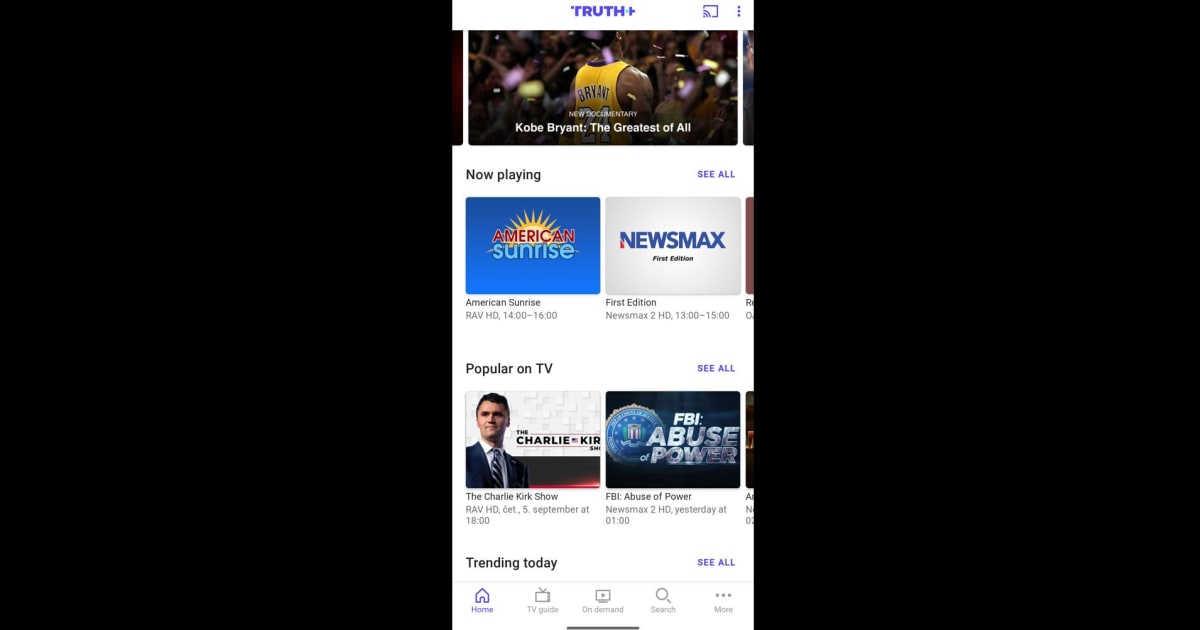1200x630 pixels.
Task: Go to the Search tab
Action: [663, 600]
